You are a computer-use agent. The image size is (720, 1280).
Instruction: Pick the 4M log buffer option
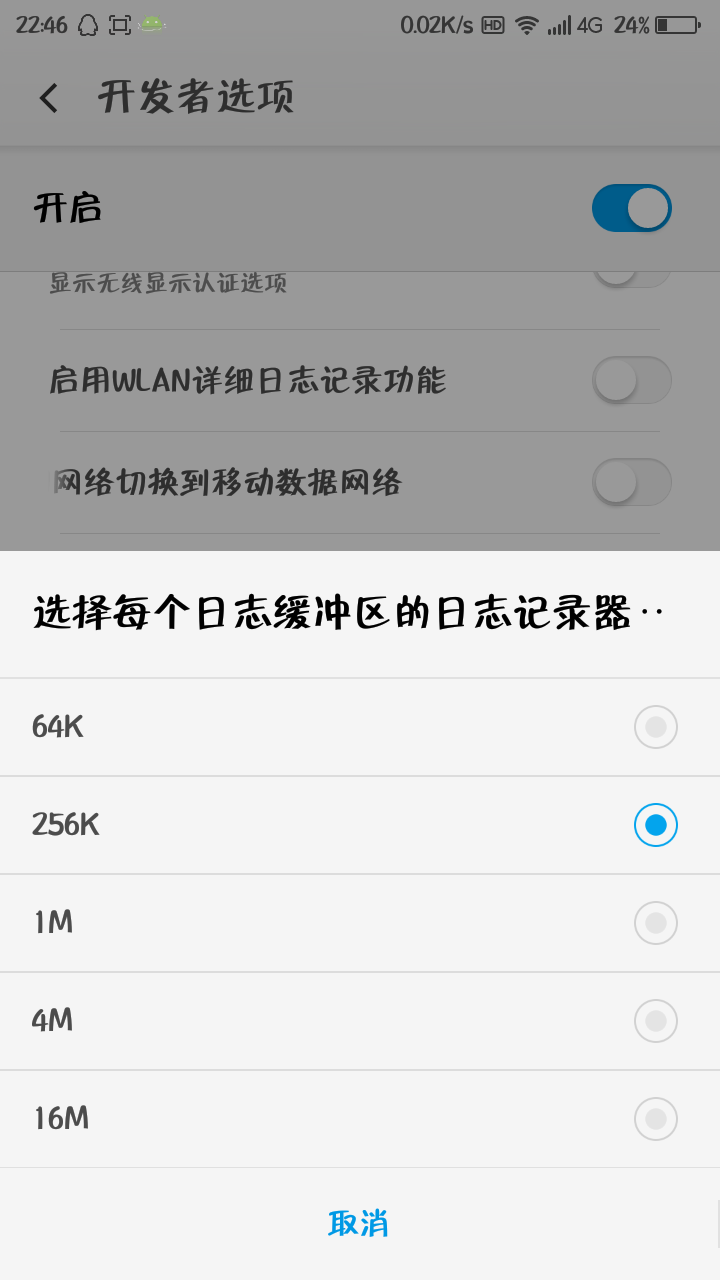pos(360,1021)
